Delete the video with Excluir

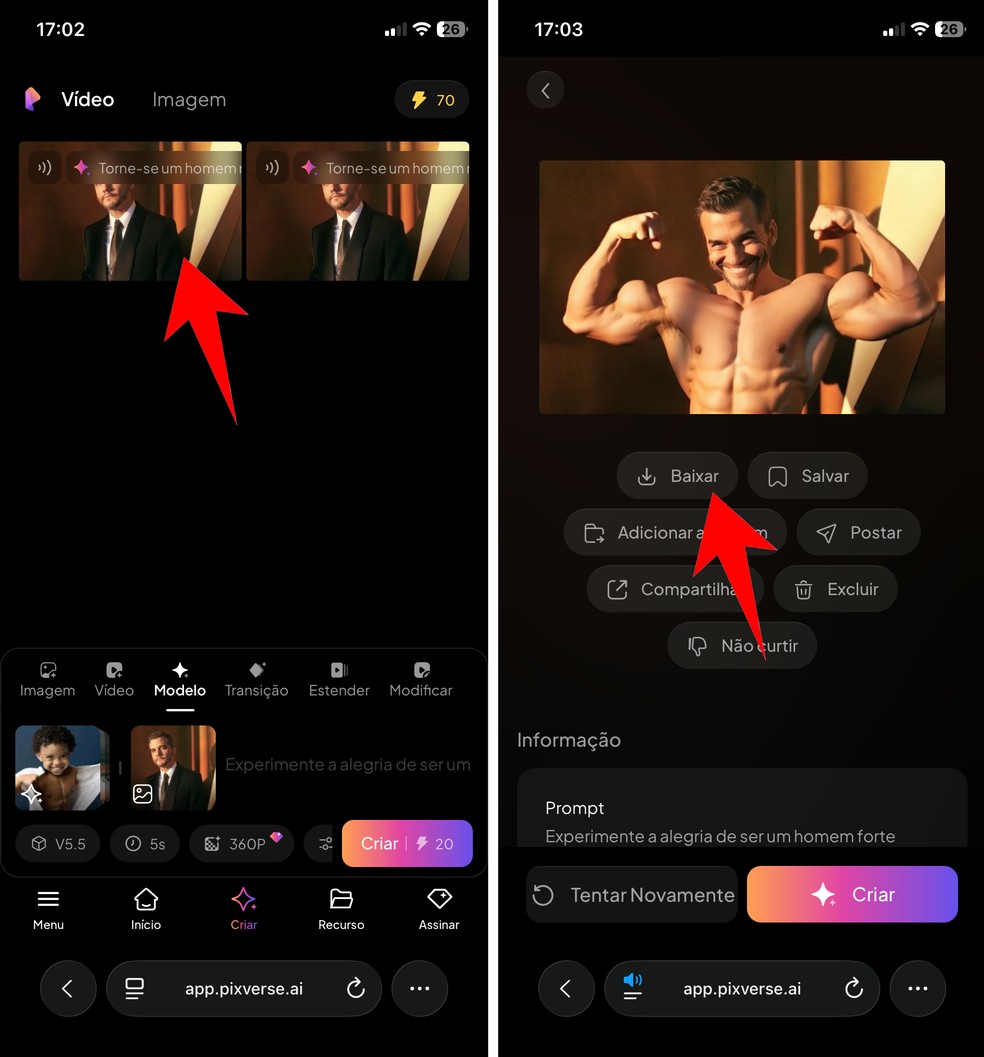835,590
